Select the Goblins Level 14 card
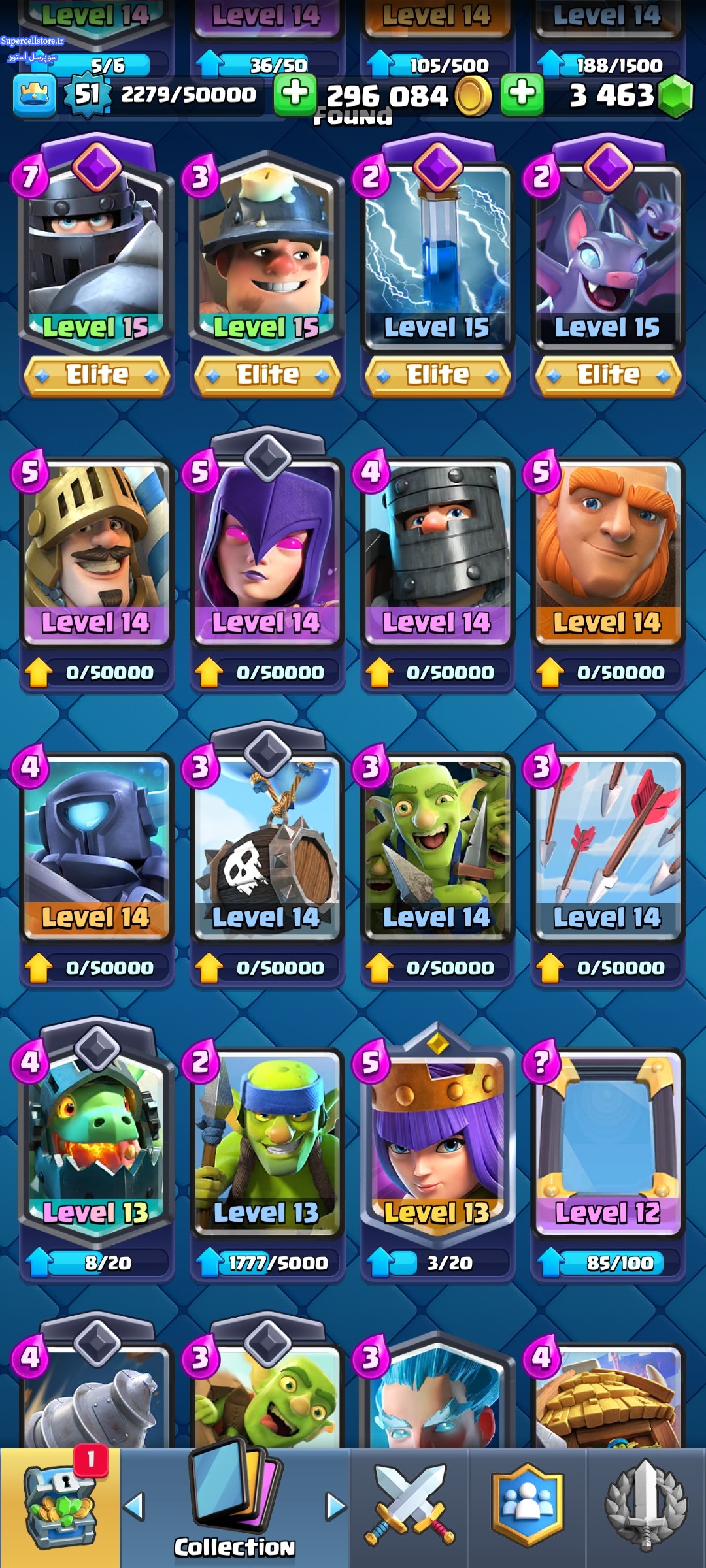 (437, 843)
